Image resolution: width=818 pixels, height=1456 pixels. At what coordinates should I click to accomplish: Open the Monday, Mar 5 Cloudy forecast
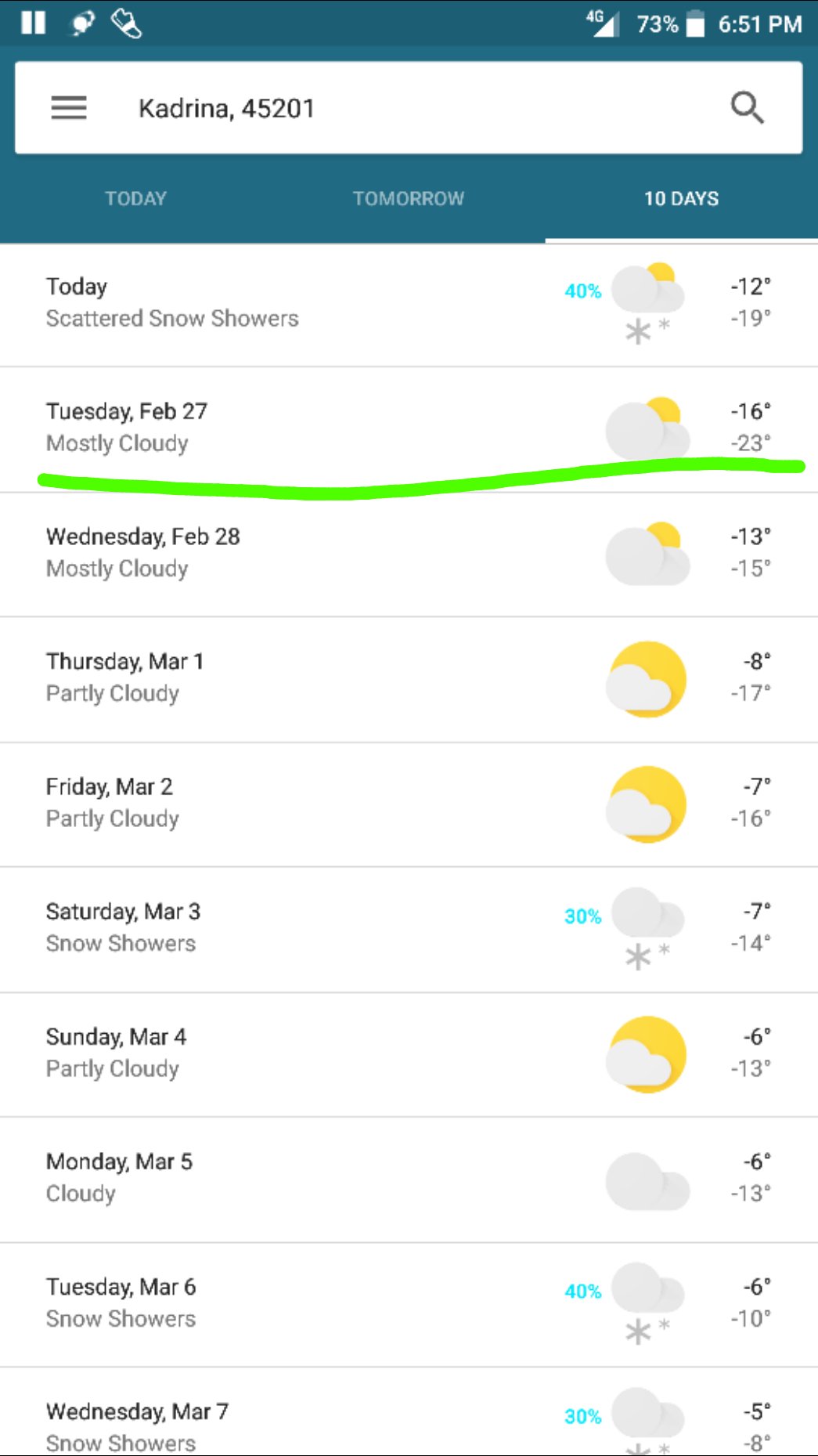[x=409, y=1180]
